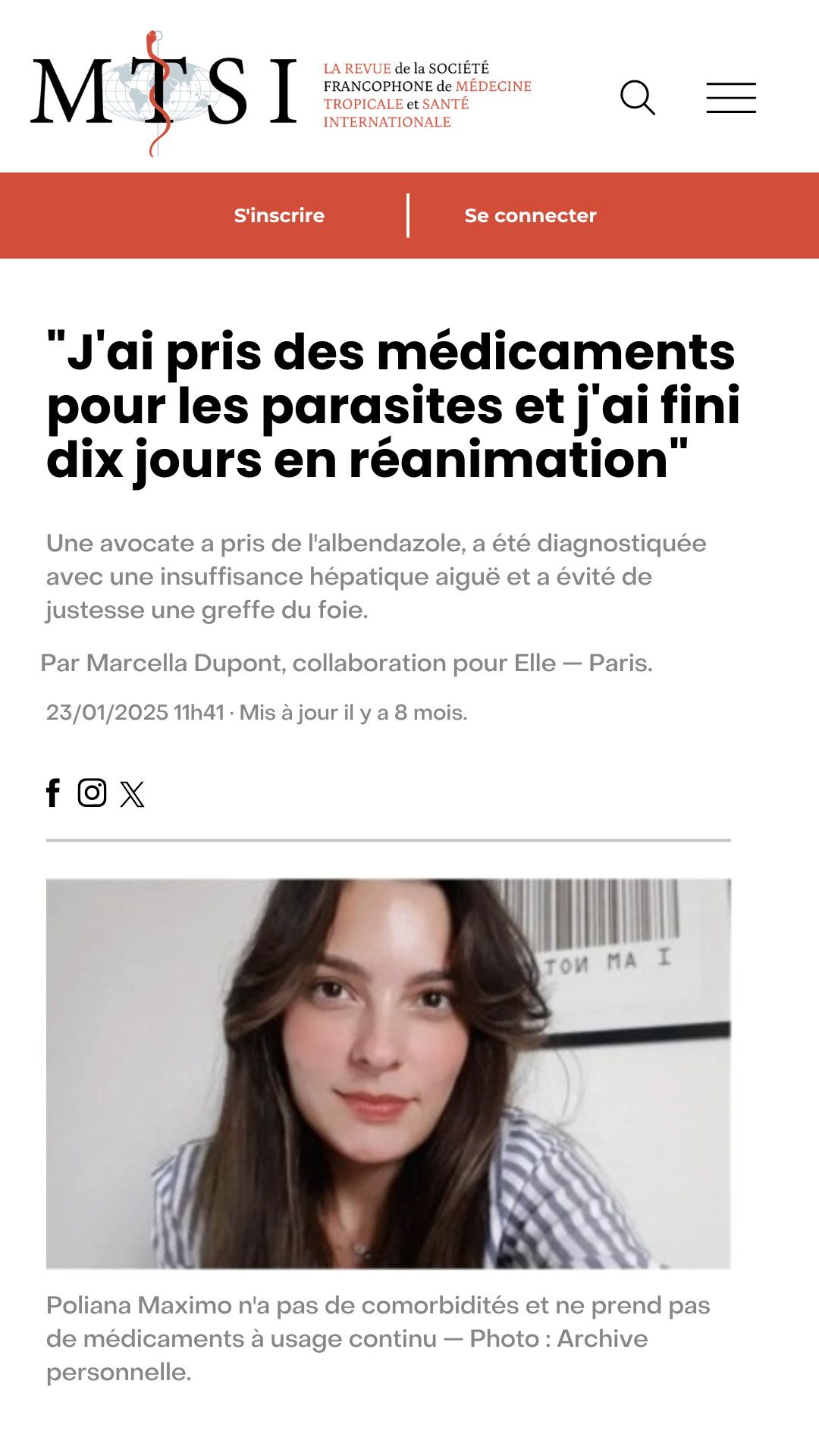Share the article on Instagram
Screen dimensions: 819x1456
pos(93,793)
